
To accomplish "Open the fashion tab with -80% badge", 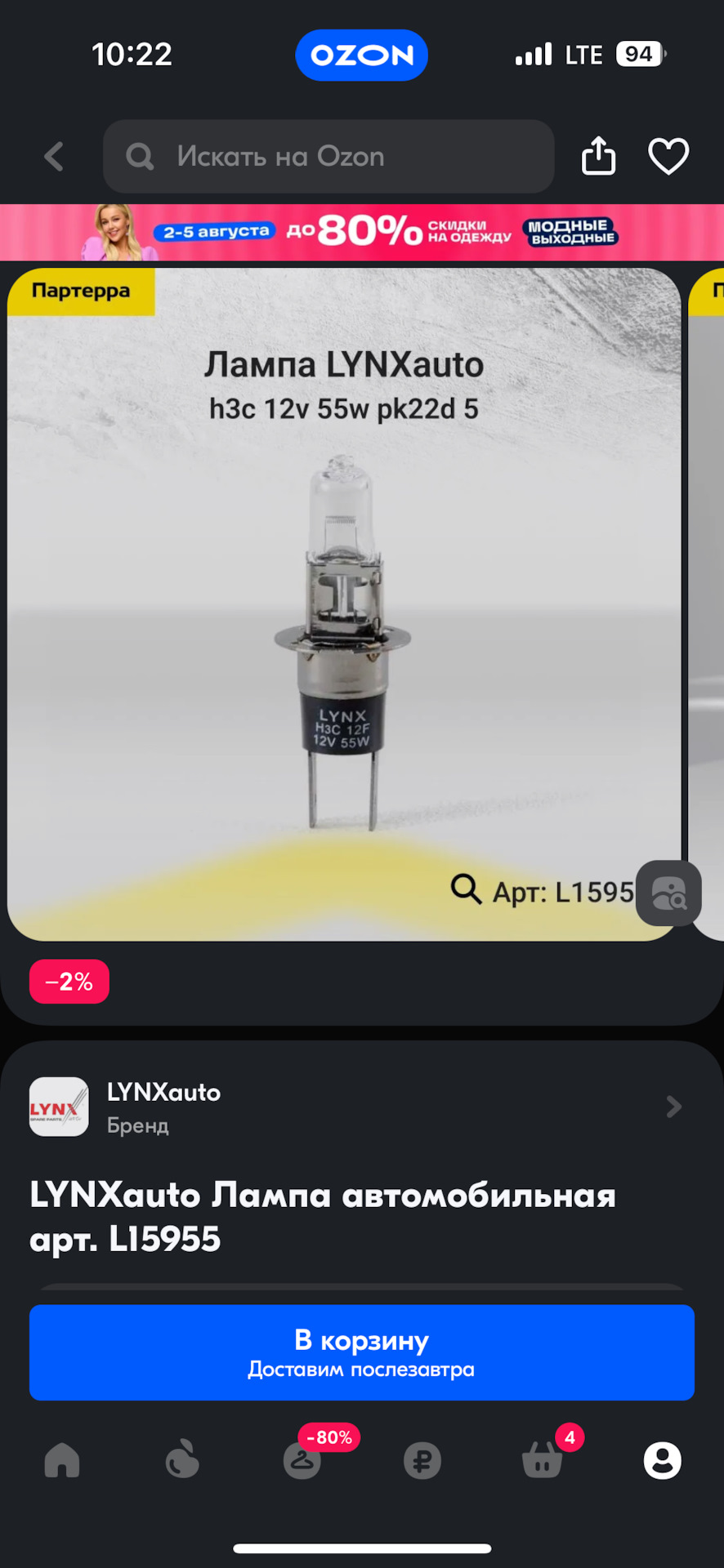I will (x=302, y=1460).
